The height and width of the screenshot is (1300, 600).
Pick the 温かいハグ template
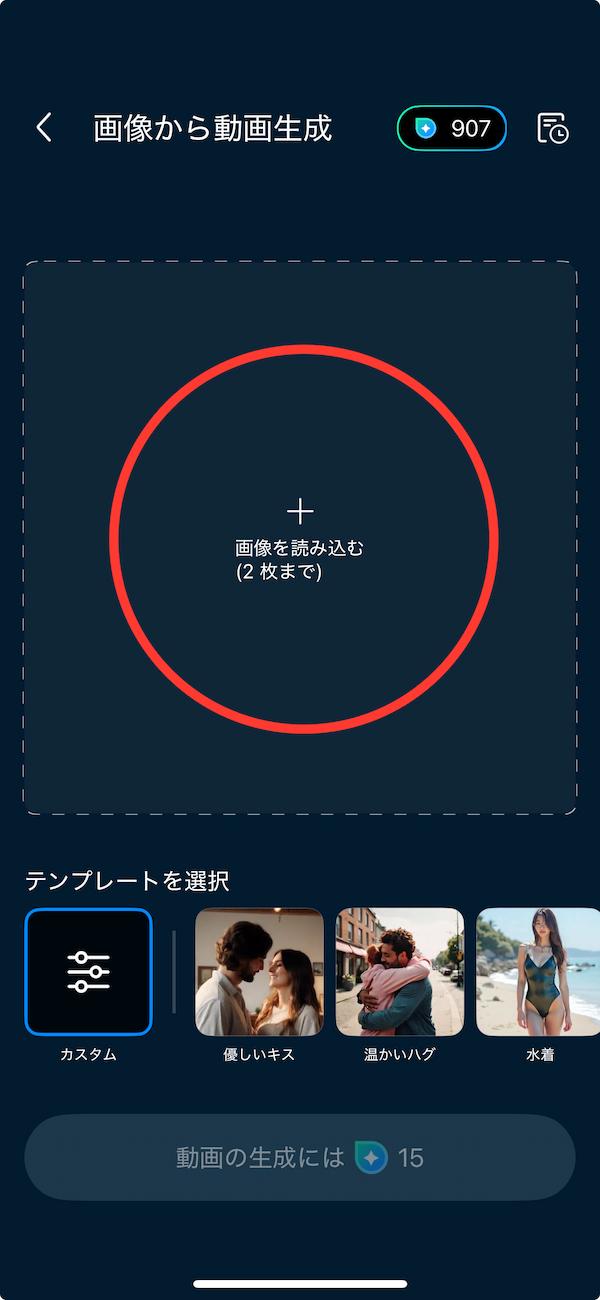point(400,972)
